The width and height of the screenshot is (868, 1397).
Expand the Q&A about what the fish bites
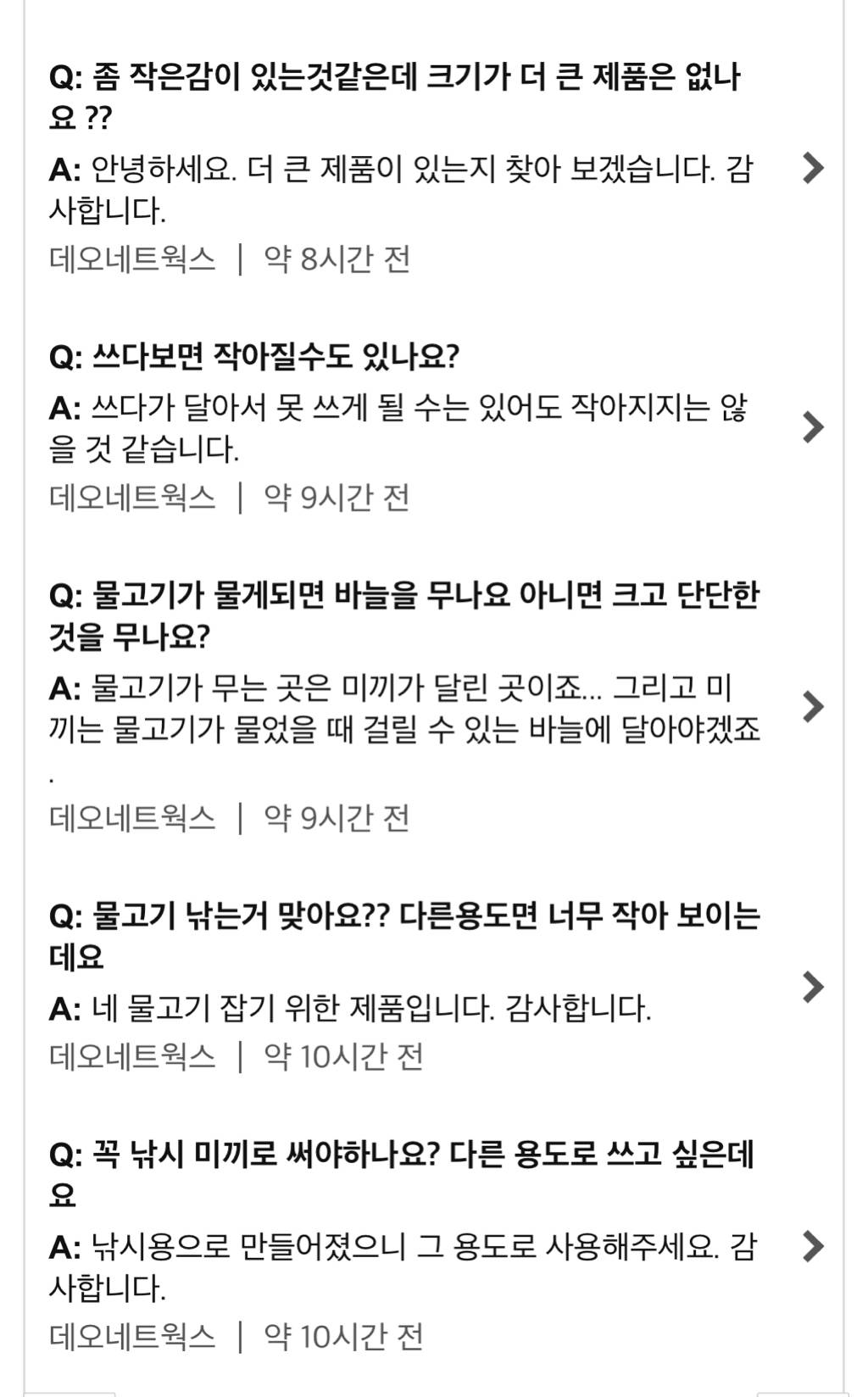(x=812, y=705)
